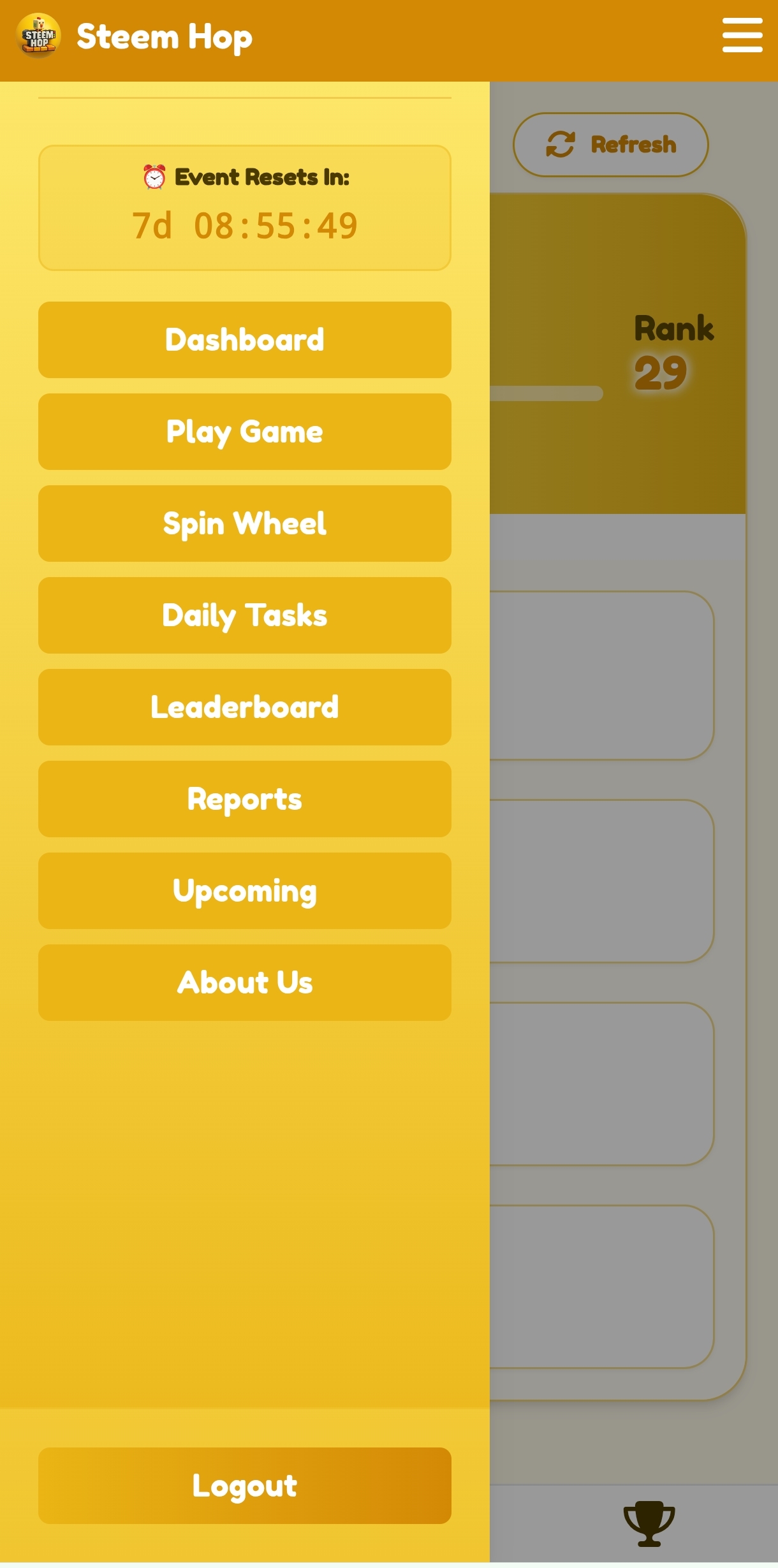
Task: Open About Us
Action: click(x=245, y=983)
